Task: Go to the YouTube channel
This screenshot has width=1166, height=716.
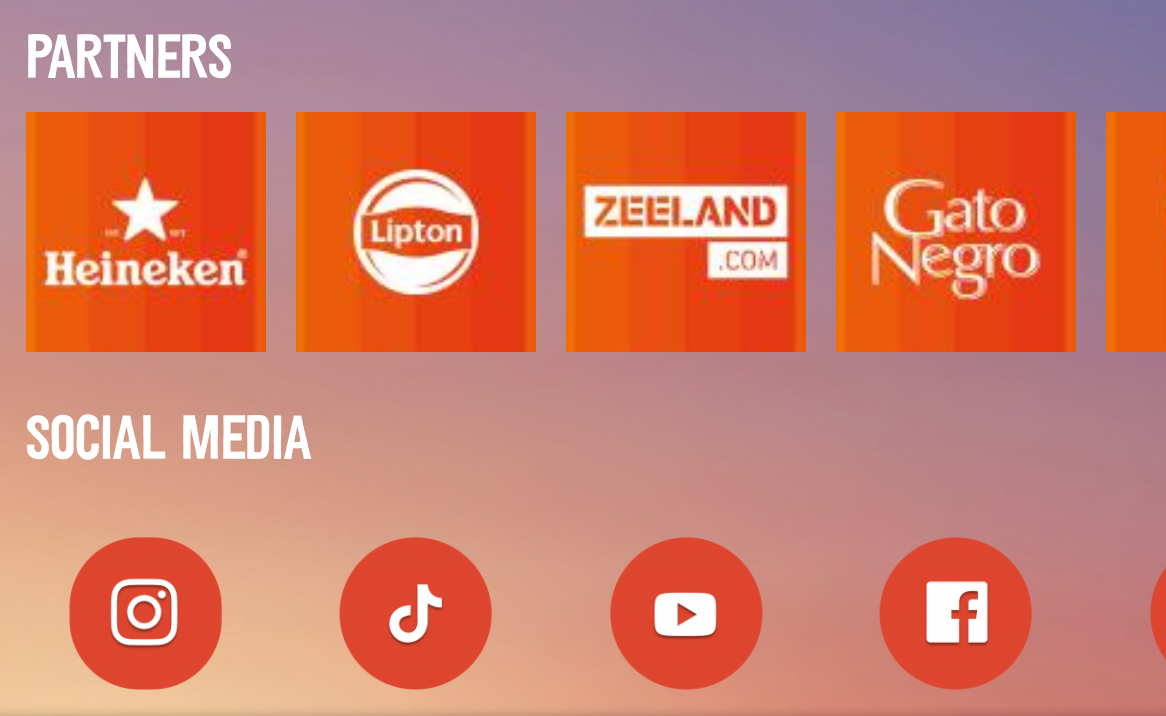Action: (686, 613)
